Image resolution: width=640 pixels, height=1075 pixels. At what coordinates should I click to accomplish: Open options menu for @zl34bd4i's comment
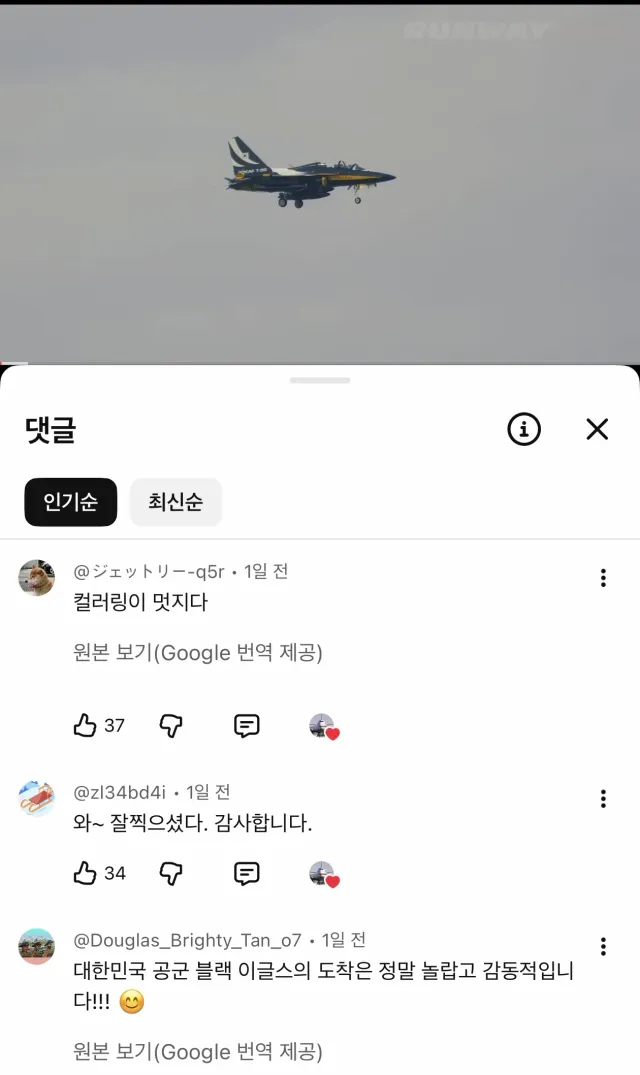pyautogui.click(x=603, y=798)
